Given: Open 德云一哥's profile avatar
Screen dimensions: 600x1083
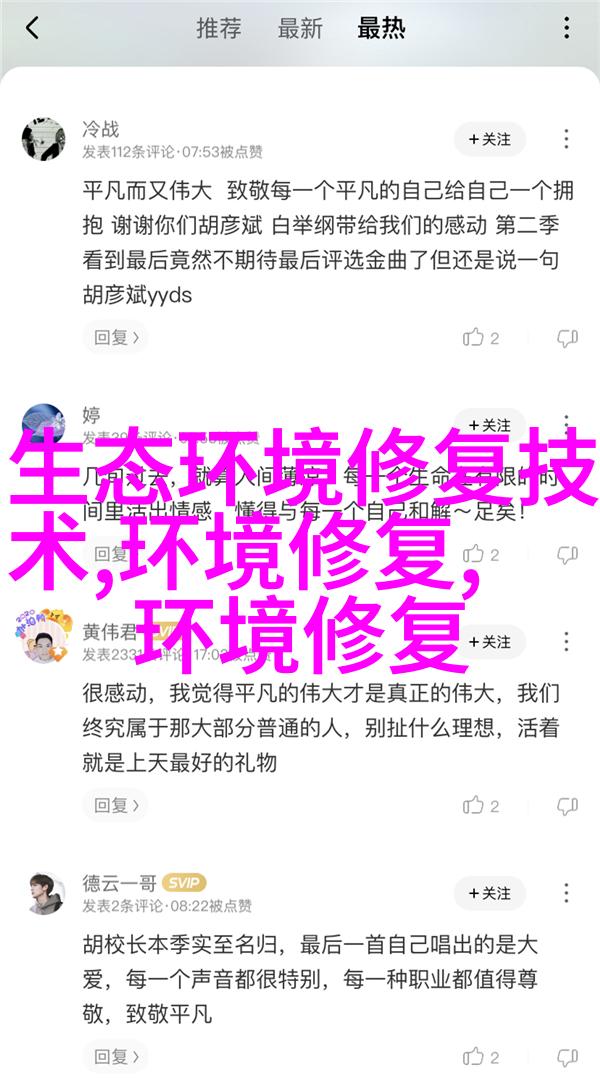Looking at the screenshot, I should click(x=43, y=893).
